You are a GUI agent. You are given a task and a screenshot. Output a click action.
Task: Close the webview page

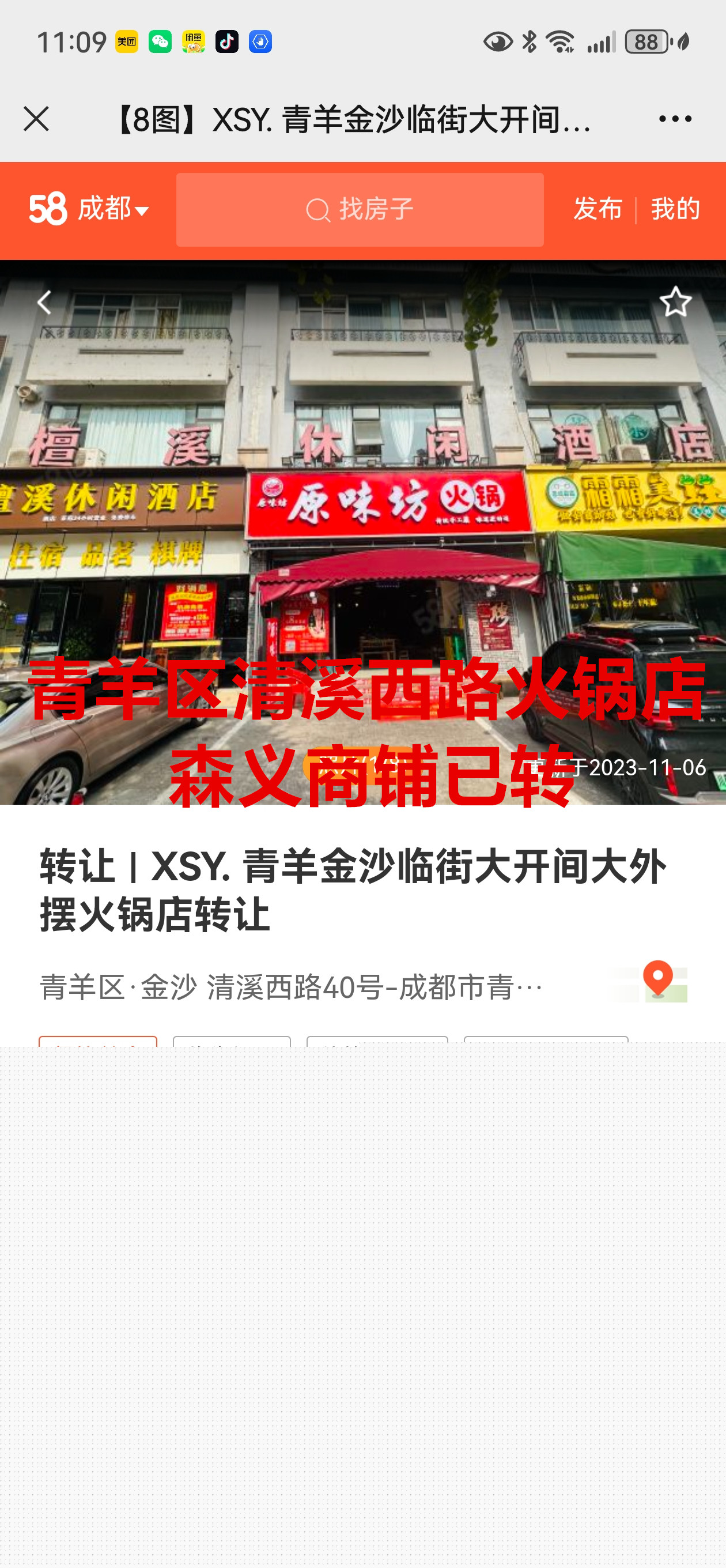pyautogui.click(x=36, y=119)
